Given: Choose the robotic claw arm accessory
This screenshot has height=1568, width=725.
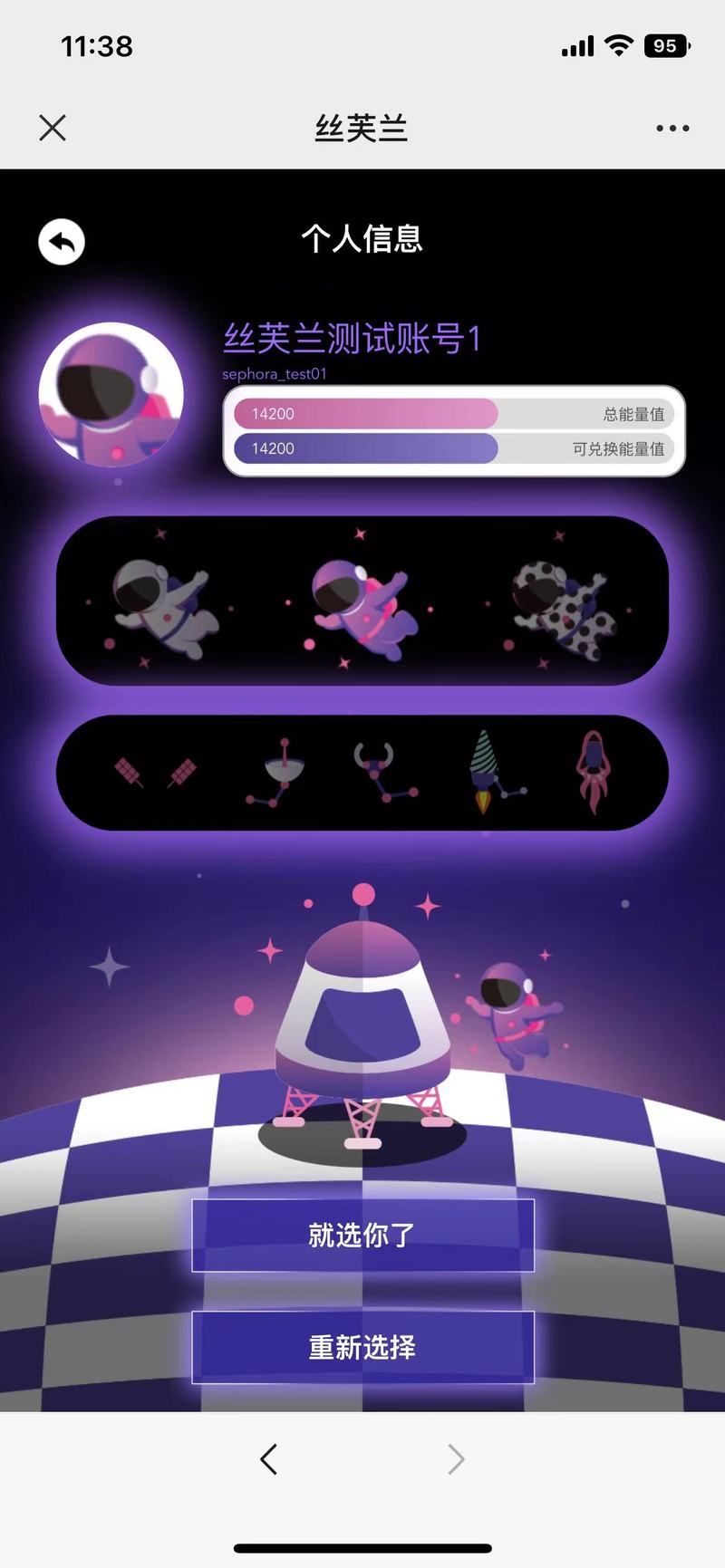Looking at the screenshot, I should 382,772.
